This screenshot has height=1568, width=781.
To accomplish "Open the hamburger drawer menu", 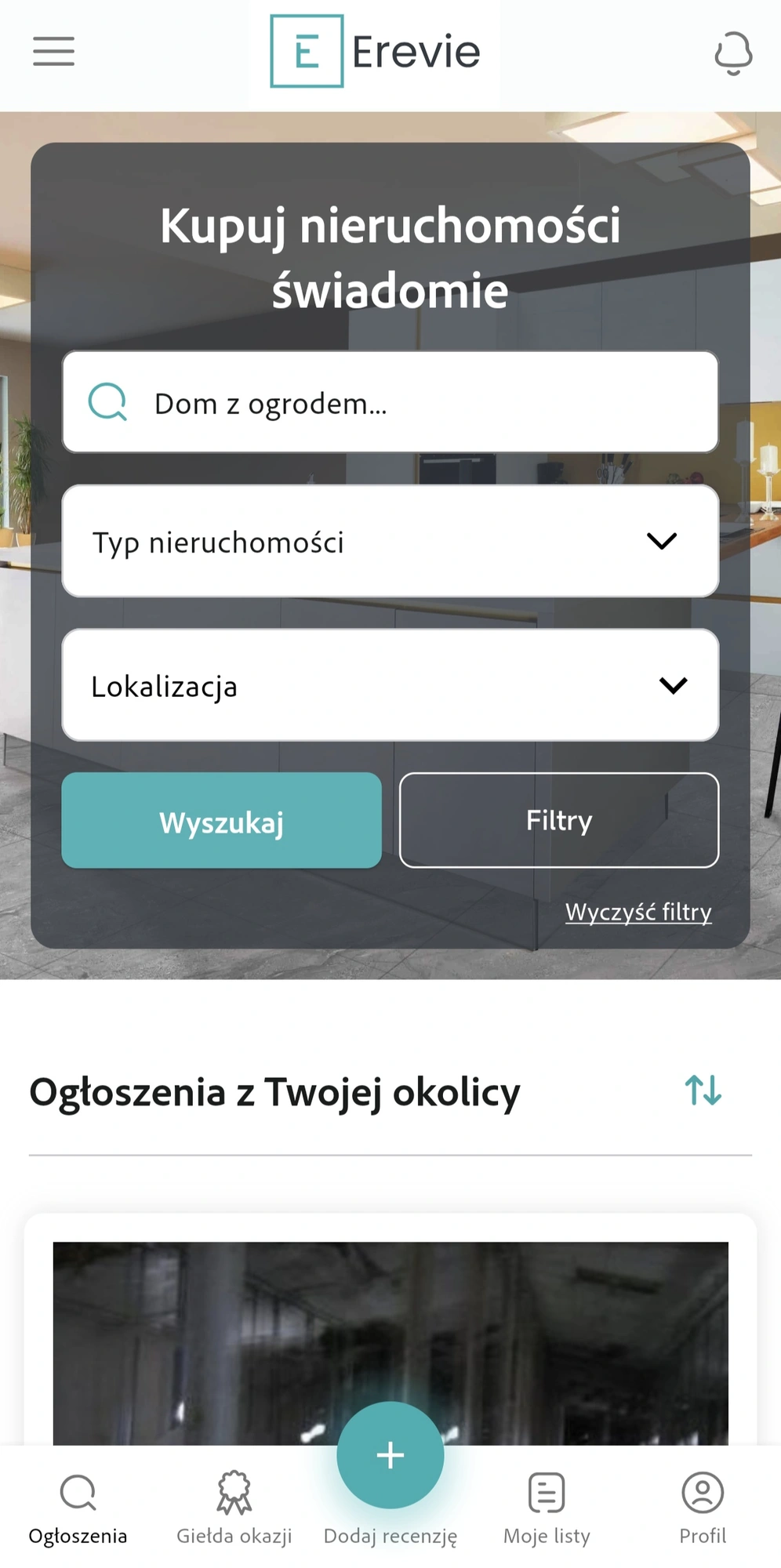I will [53, 52].
